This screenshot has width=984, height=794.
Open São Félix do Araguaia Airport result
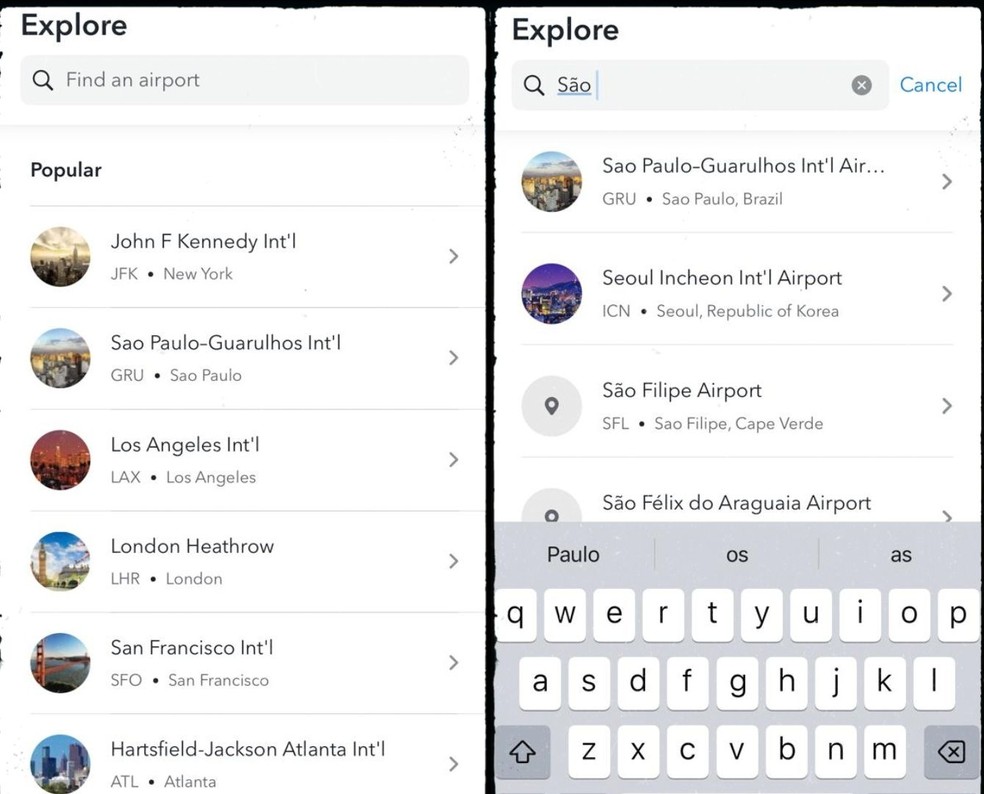[736, 505]
